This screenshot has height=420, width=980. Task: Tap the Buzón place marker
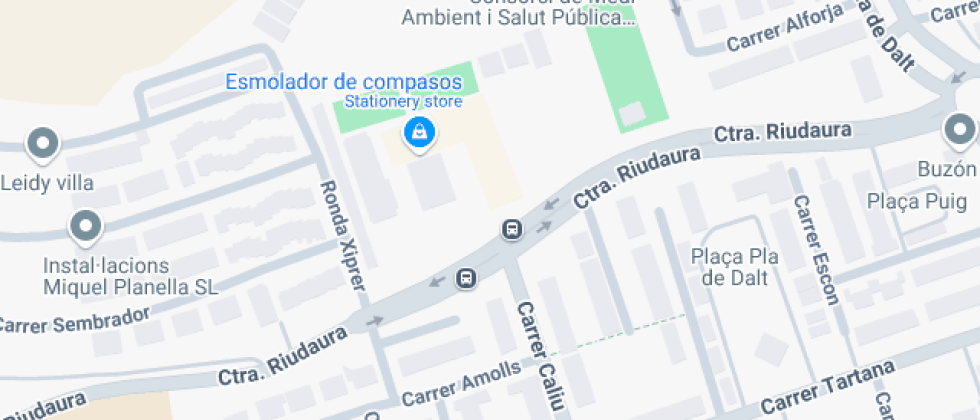pyautogui.click(x=960, y=130)
